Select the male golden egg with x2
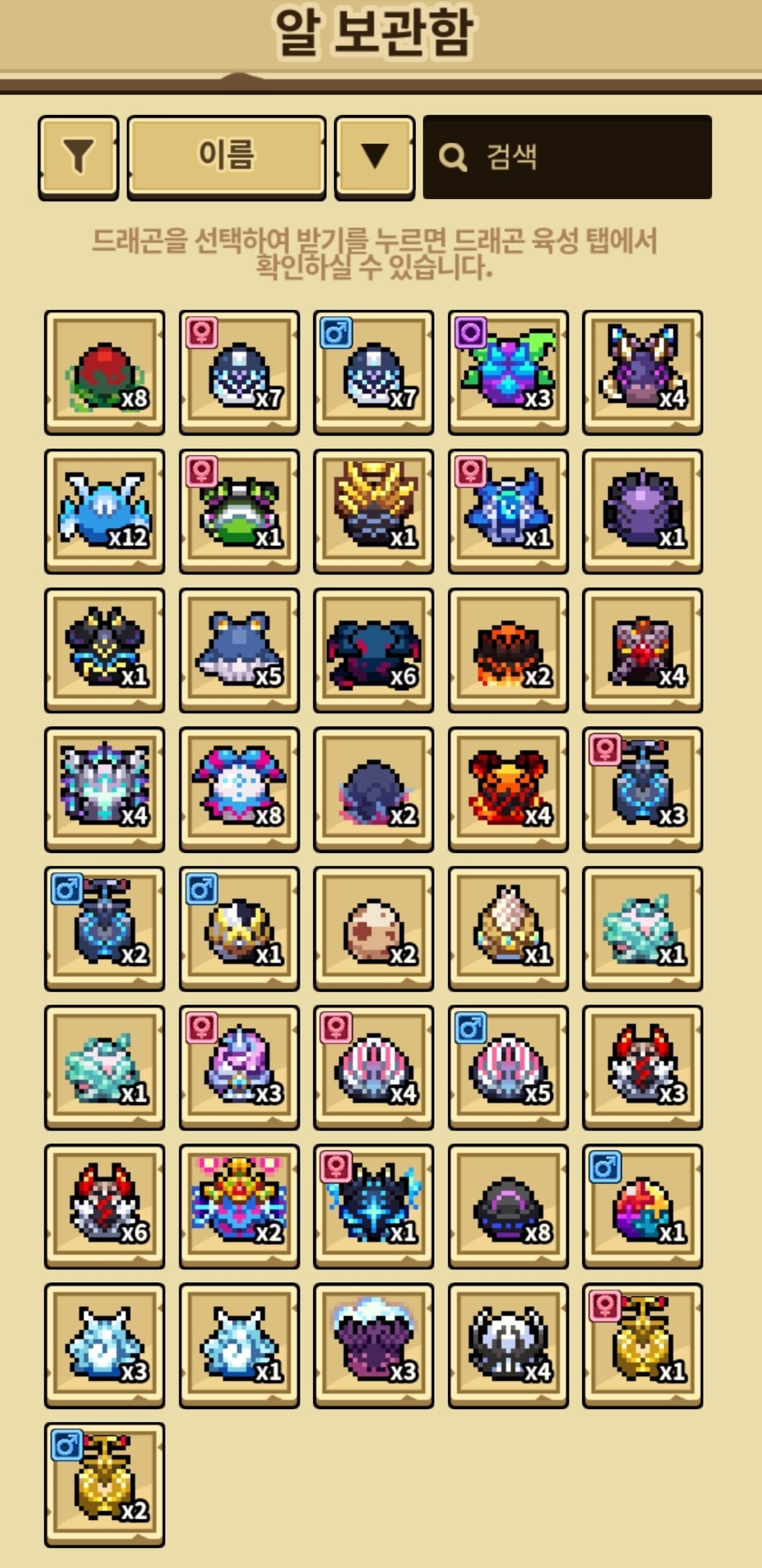Image resolution: width=762 pixels, height=1568 pixels. point(104,1485)
